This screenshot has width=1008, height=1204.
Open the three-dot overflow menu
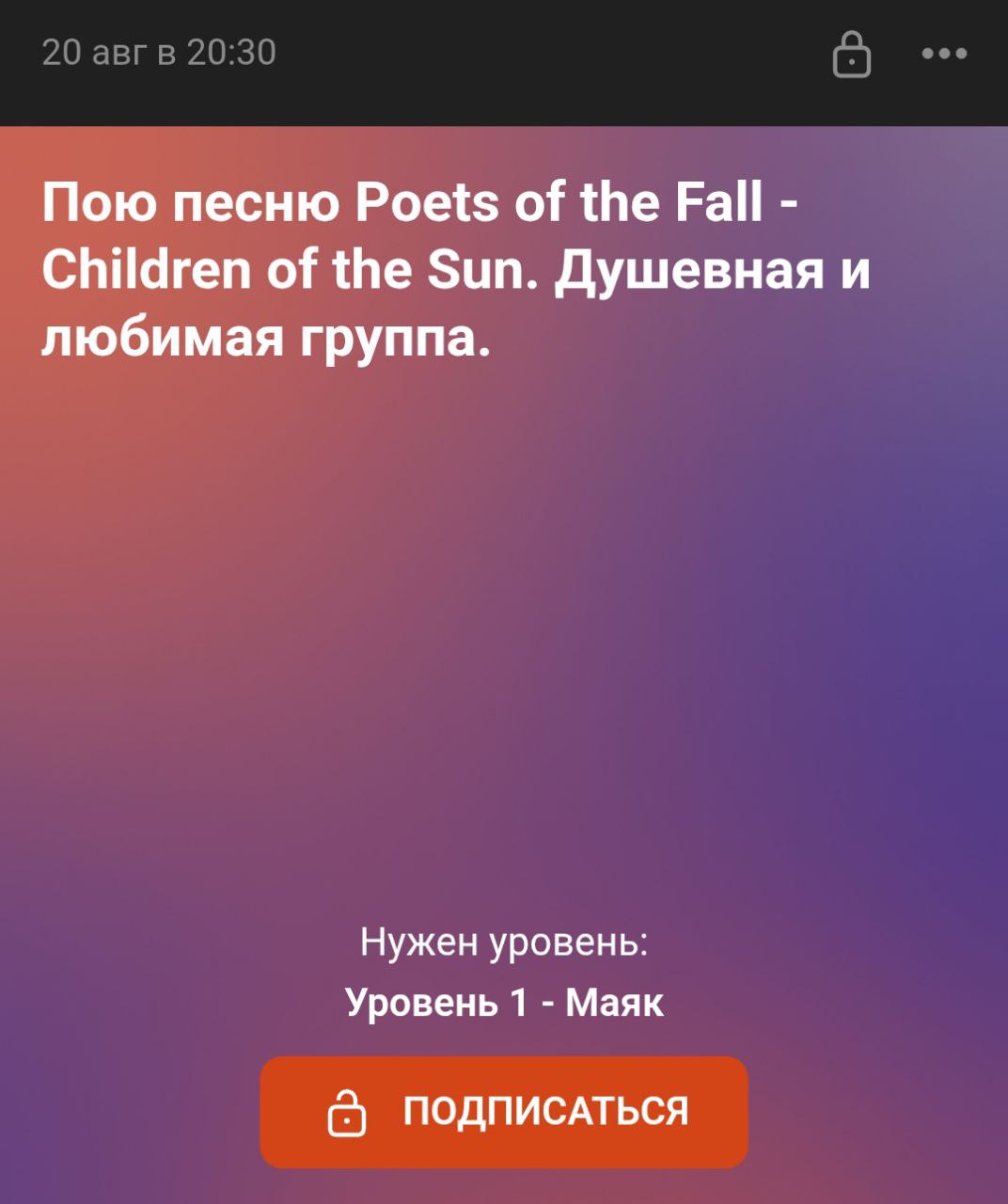click(x=944, y=54)
